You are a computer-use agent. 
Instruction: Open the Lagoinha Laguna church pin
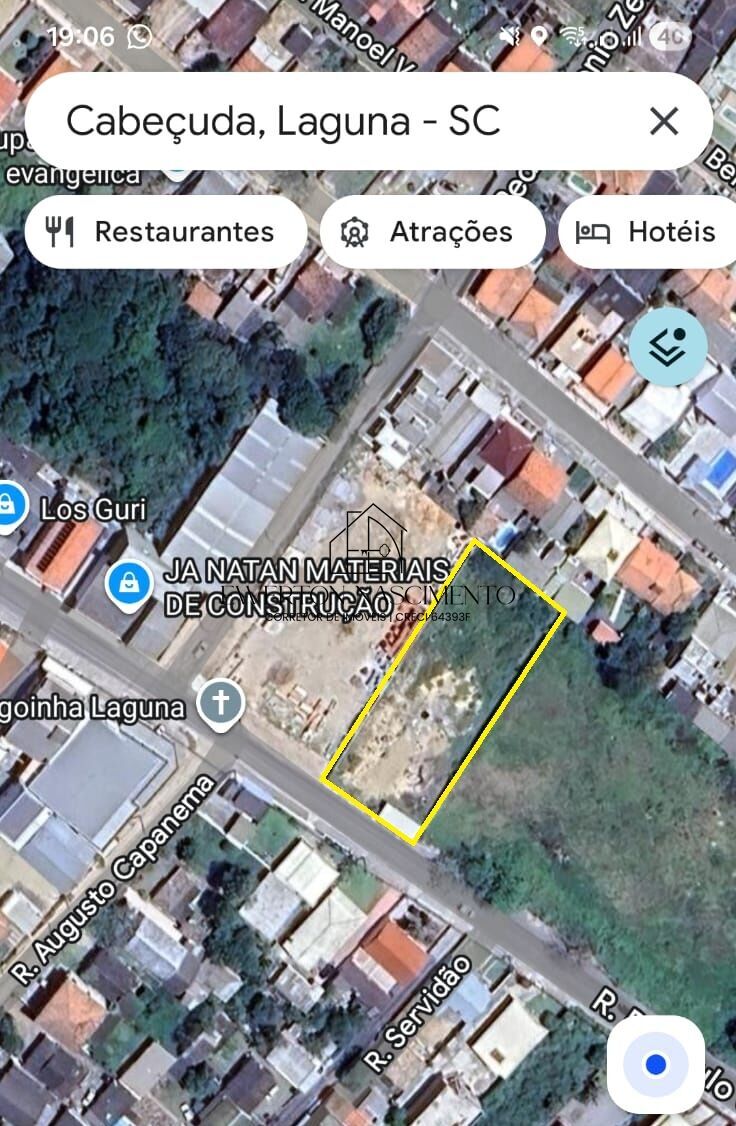pyautogui.click(x=221, y=704)
